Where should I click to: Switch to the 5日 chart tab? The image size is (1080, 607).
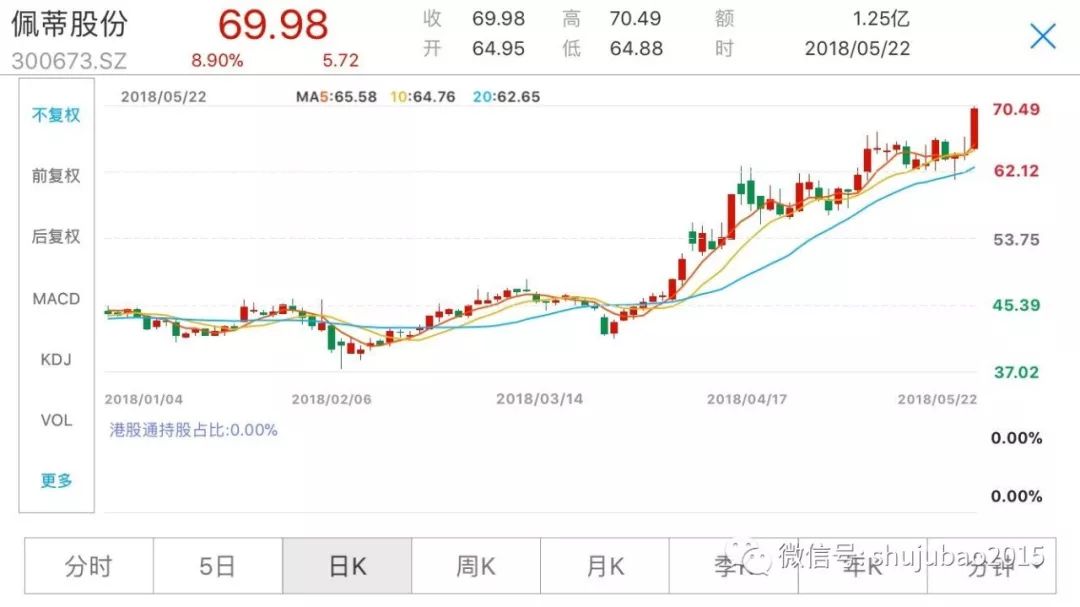(217, 567)
